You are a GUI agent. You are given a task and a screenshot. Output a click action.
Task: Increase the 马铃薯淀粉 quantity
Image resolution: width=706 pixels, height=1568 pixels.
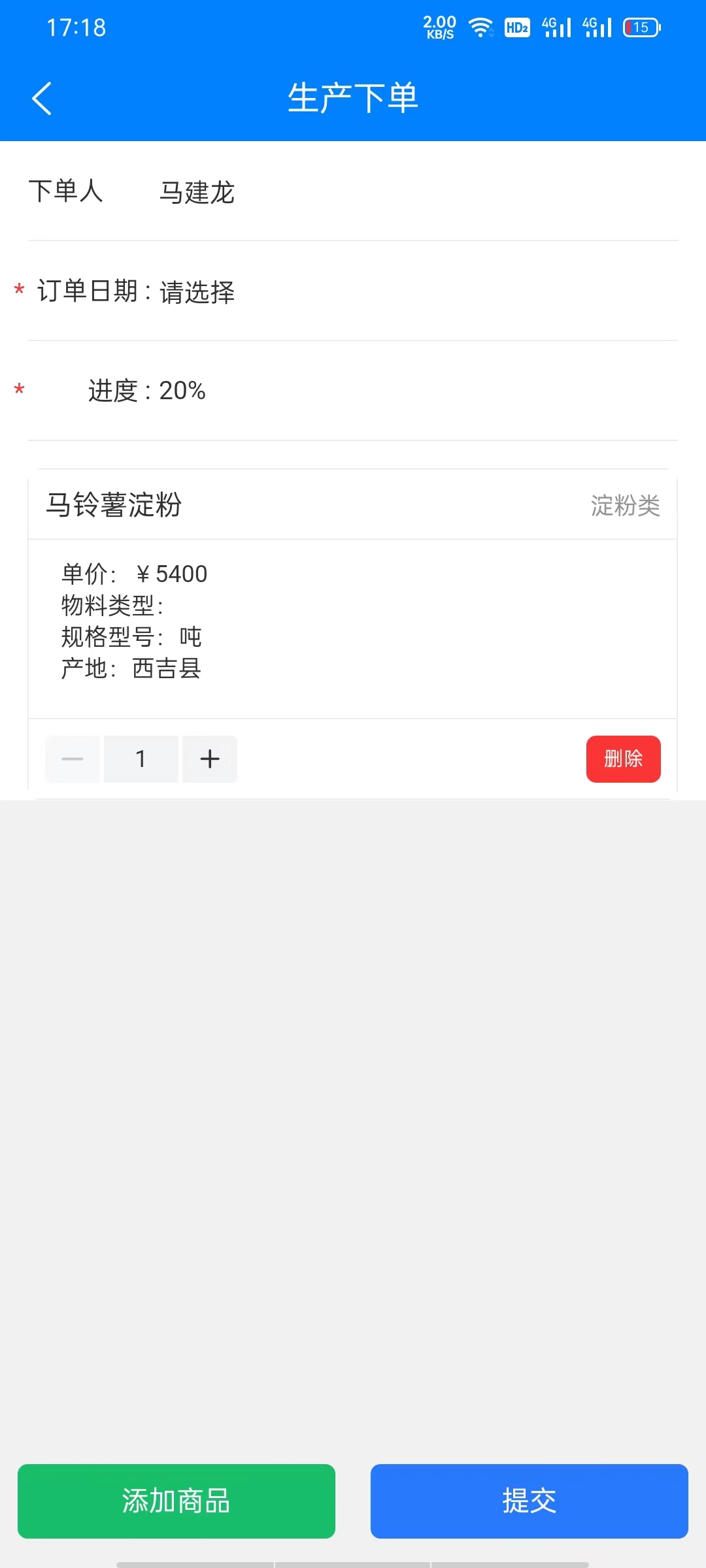pyautogui.click(x=210, y=759)
